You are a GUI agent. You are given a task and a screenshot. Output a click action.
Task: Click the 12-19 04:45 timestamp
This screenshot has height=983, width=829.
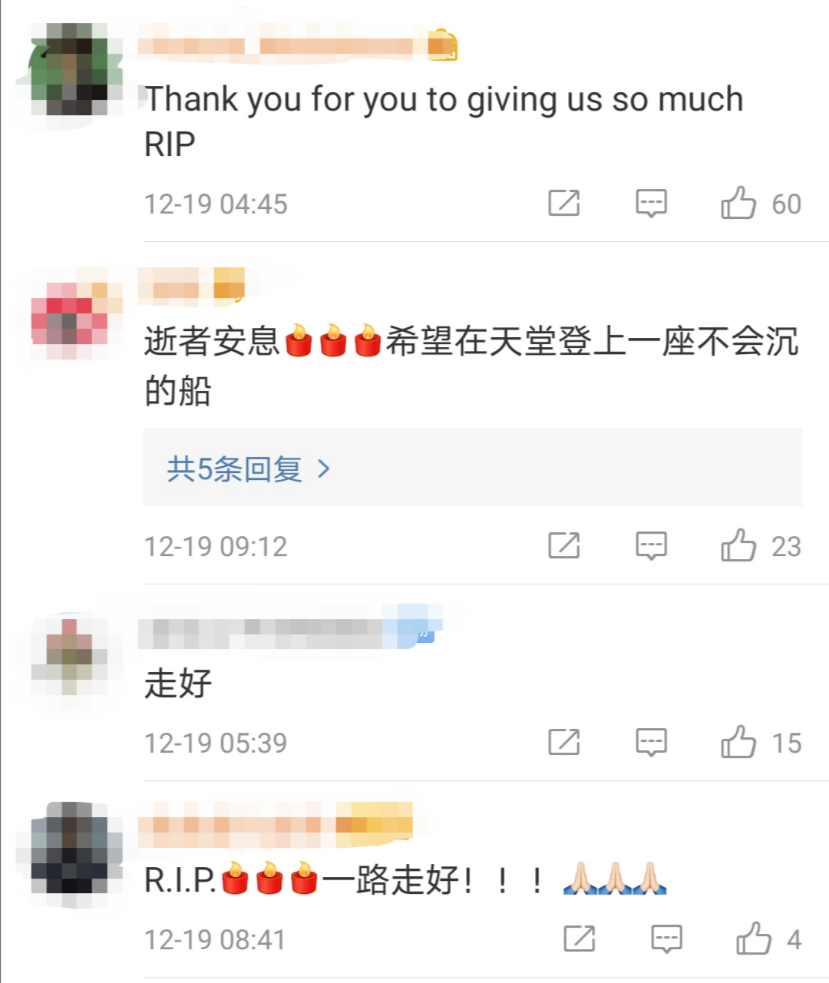[x=216, y=203]
